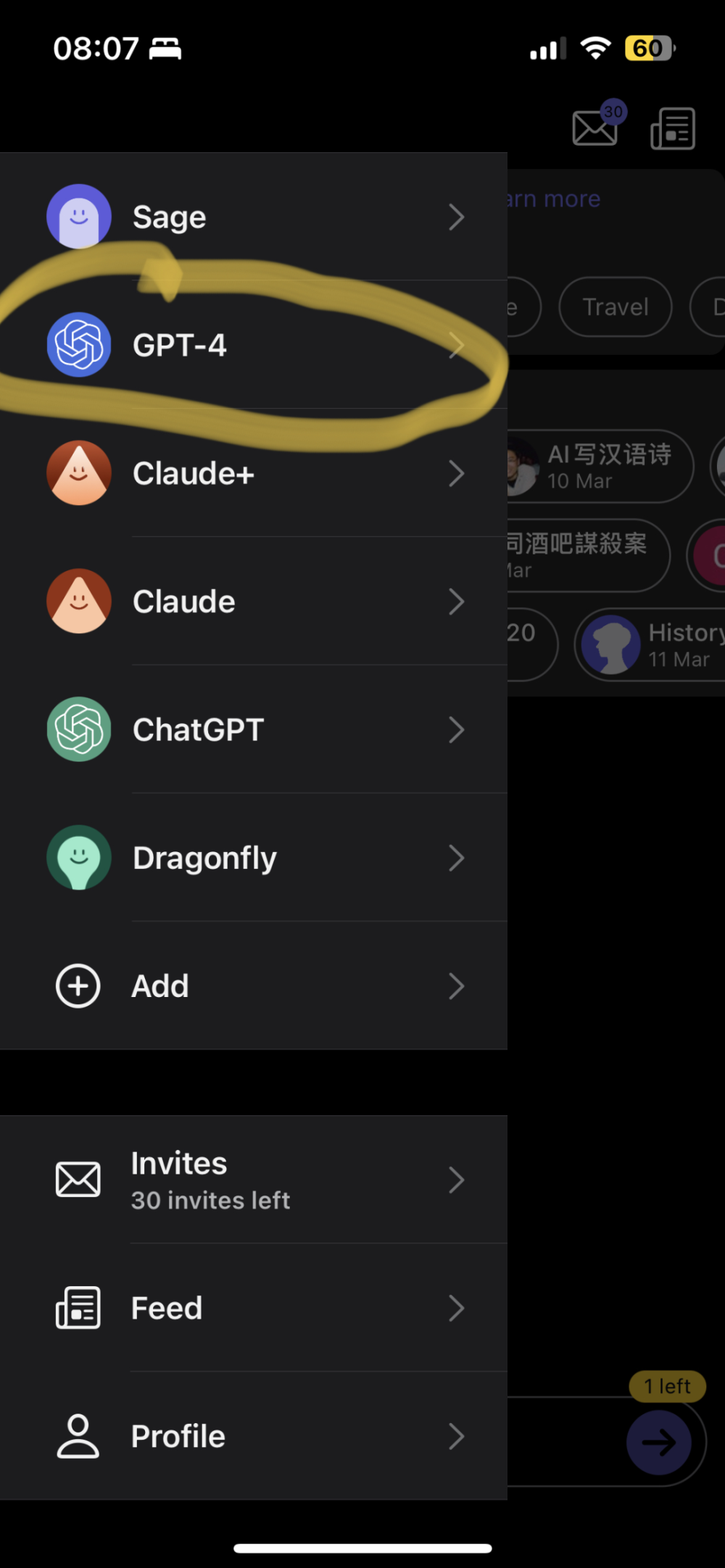The image size is (725, 1568).
Task: Tap the envelope icon with 30 badge
Action: click(594, 127)
